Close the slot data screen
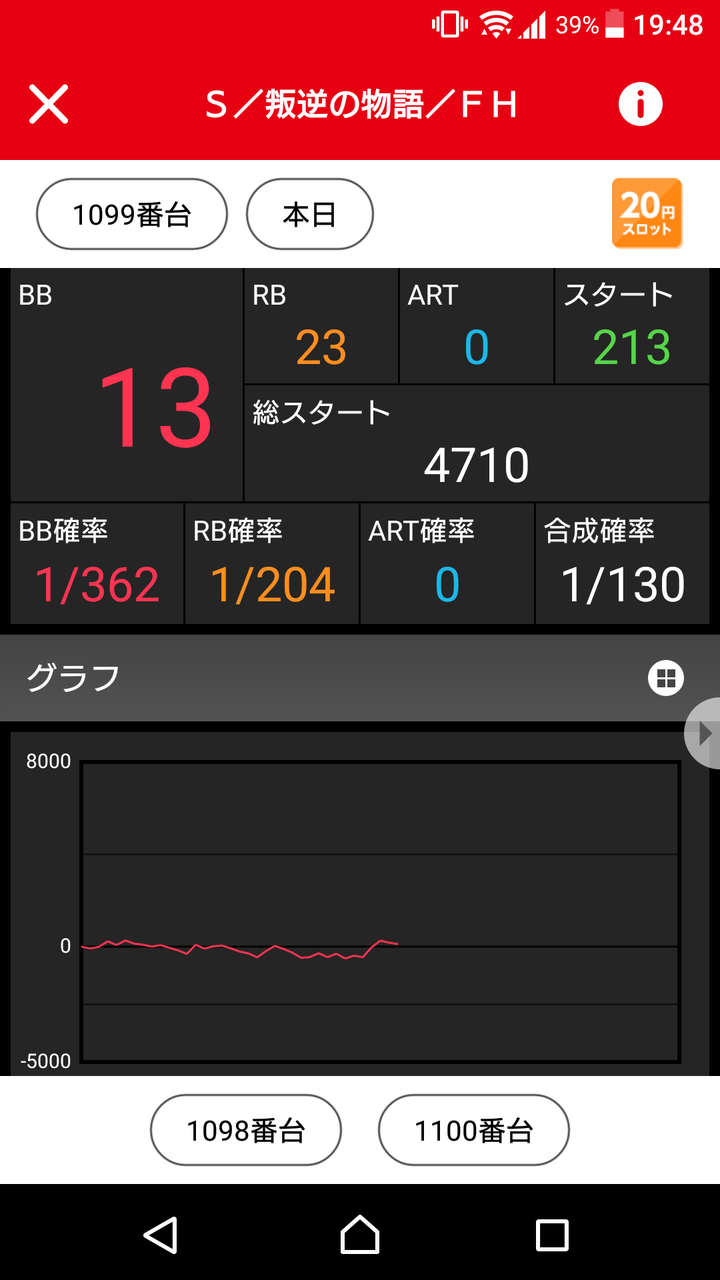Viewport: 720px width, 1280px height. point(48,104)
